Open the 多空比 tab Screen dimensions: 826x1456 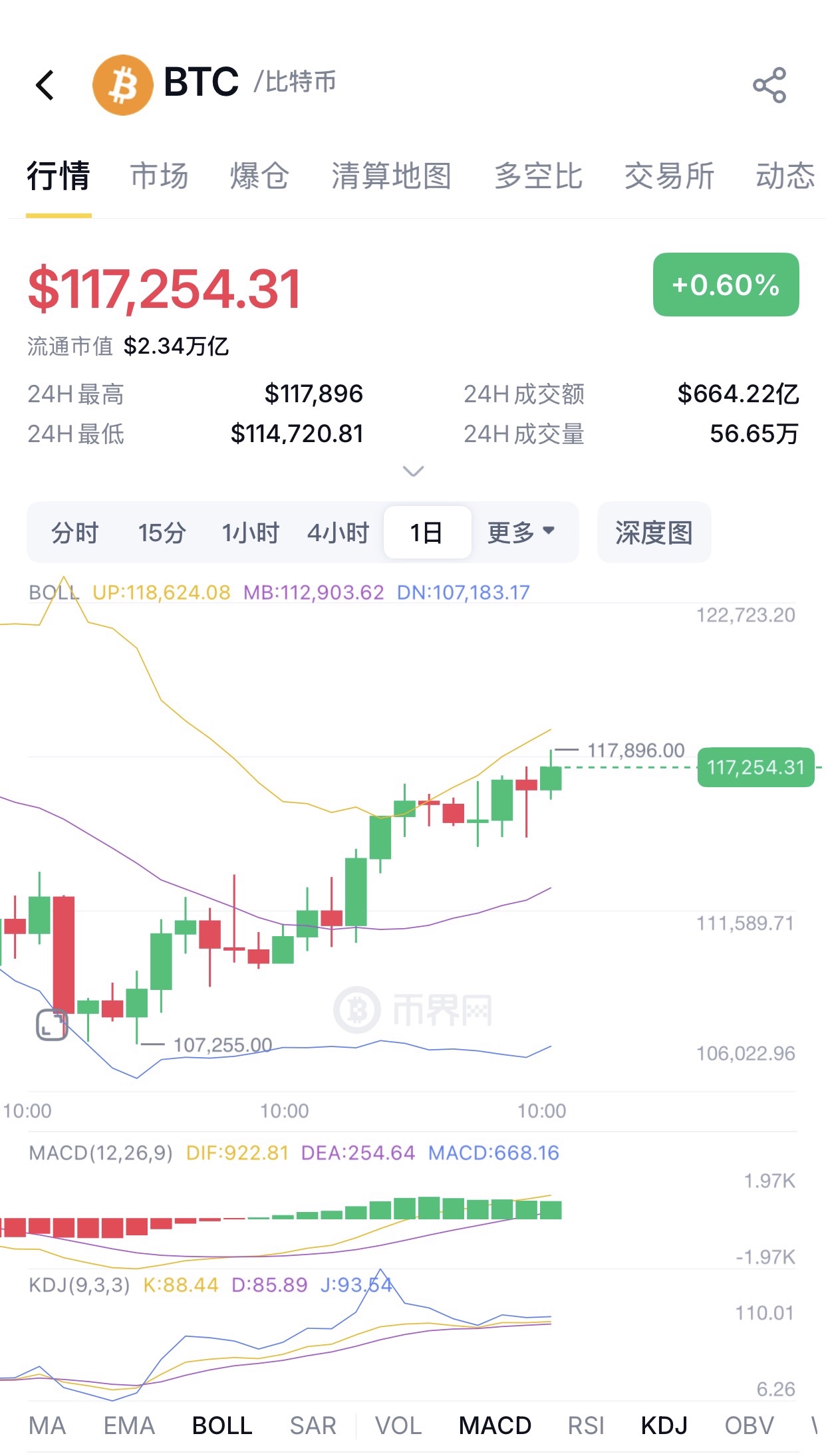(538, 176)
